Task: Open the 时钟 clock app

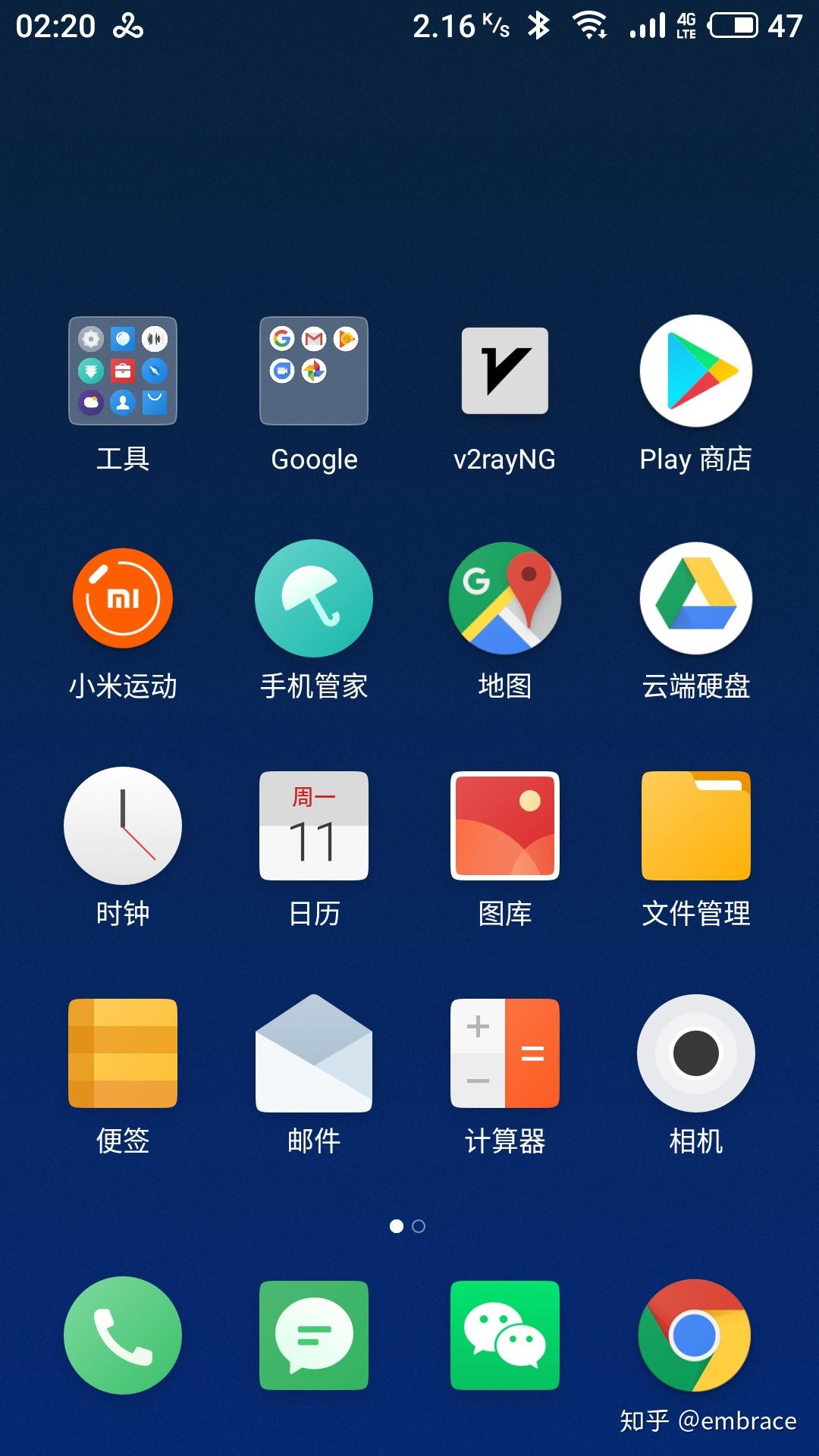Action: click(123, 827)
